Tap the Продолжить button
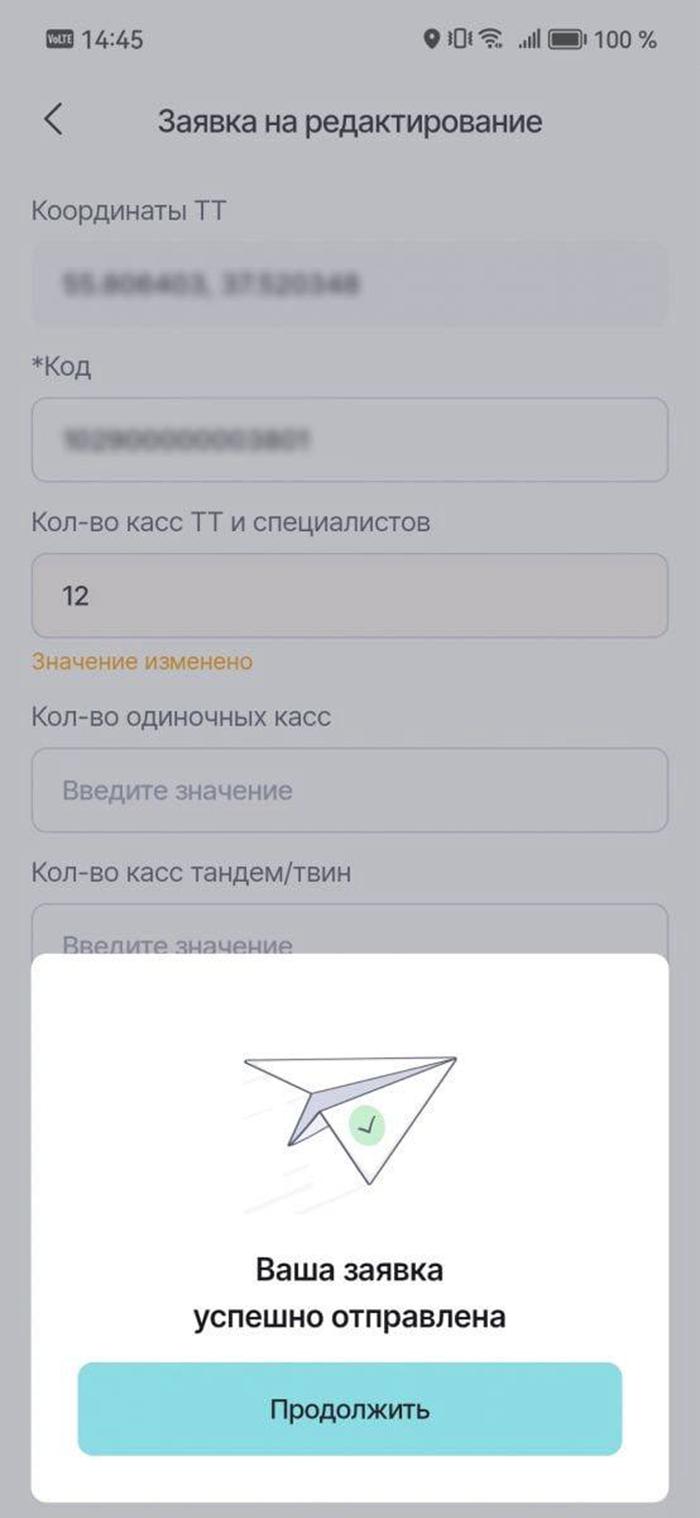Viewport: 700px width, 1518px height. point(350,1408)
